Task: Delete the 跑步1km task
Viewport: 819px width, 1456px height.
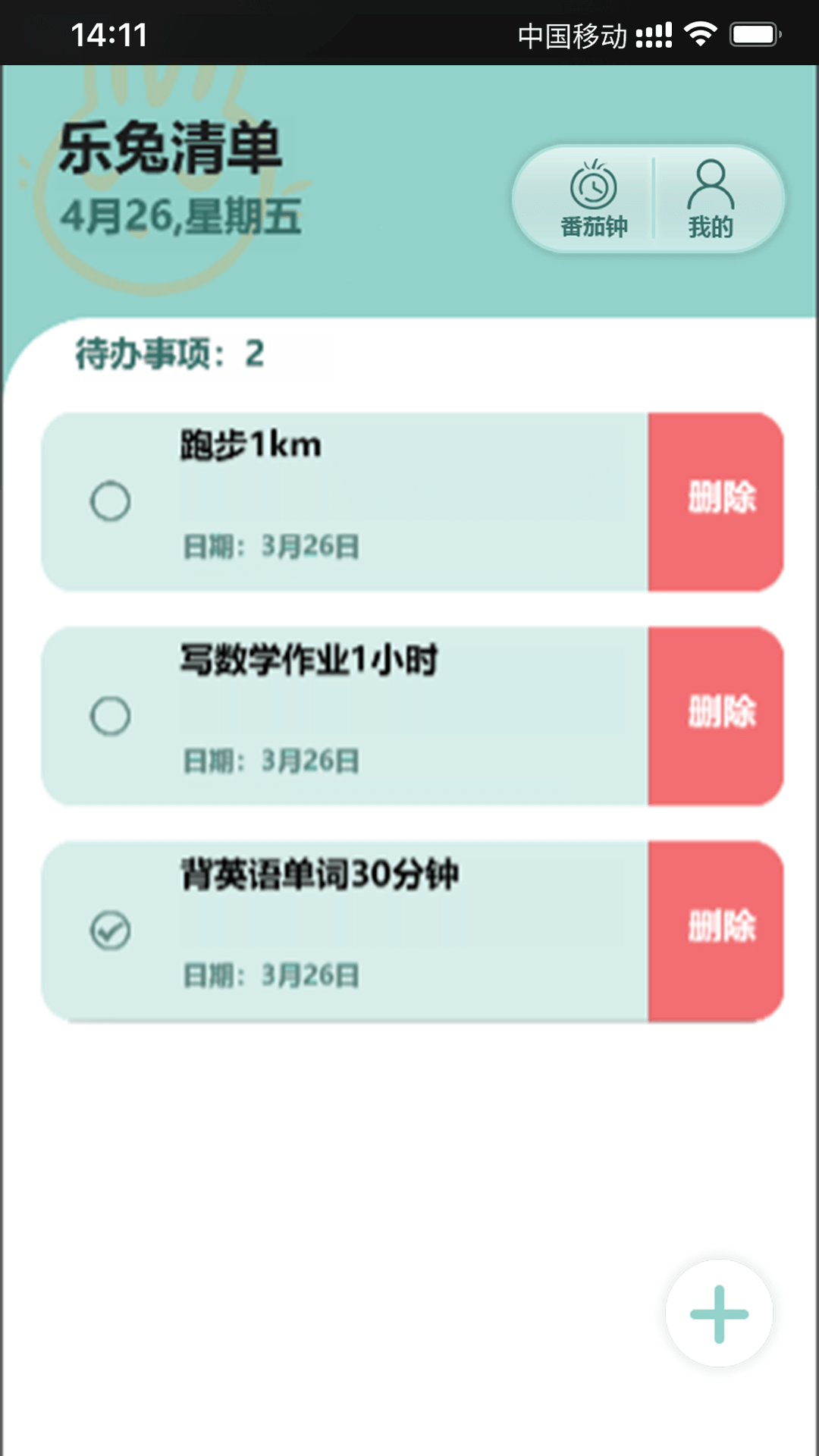Action: (722, 500)
